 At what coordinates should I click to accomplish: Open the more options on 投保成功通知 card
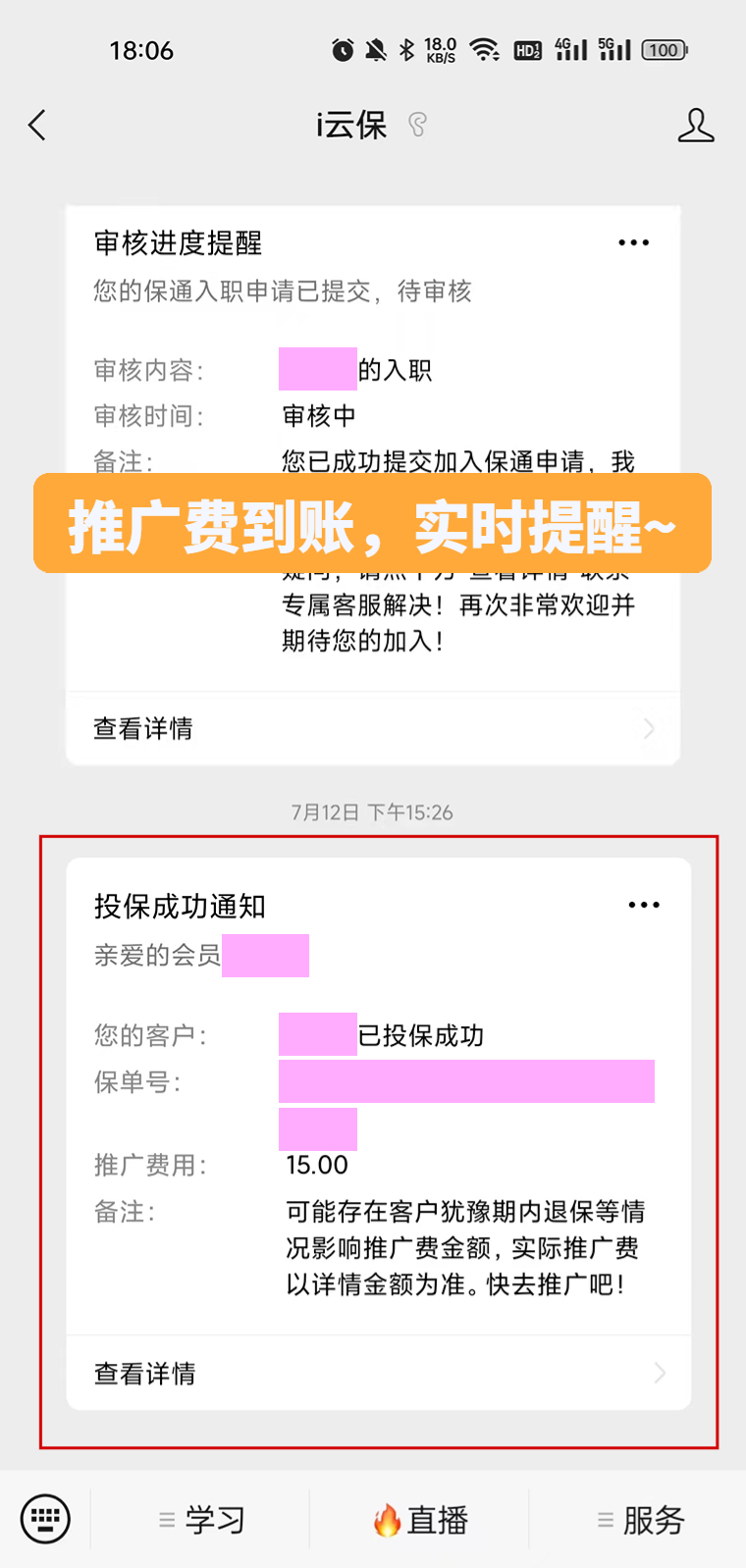(x=644, y=905)
